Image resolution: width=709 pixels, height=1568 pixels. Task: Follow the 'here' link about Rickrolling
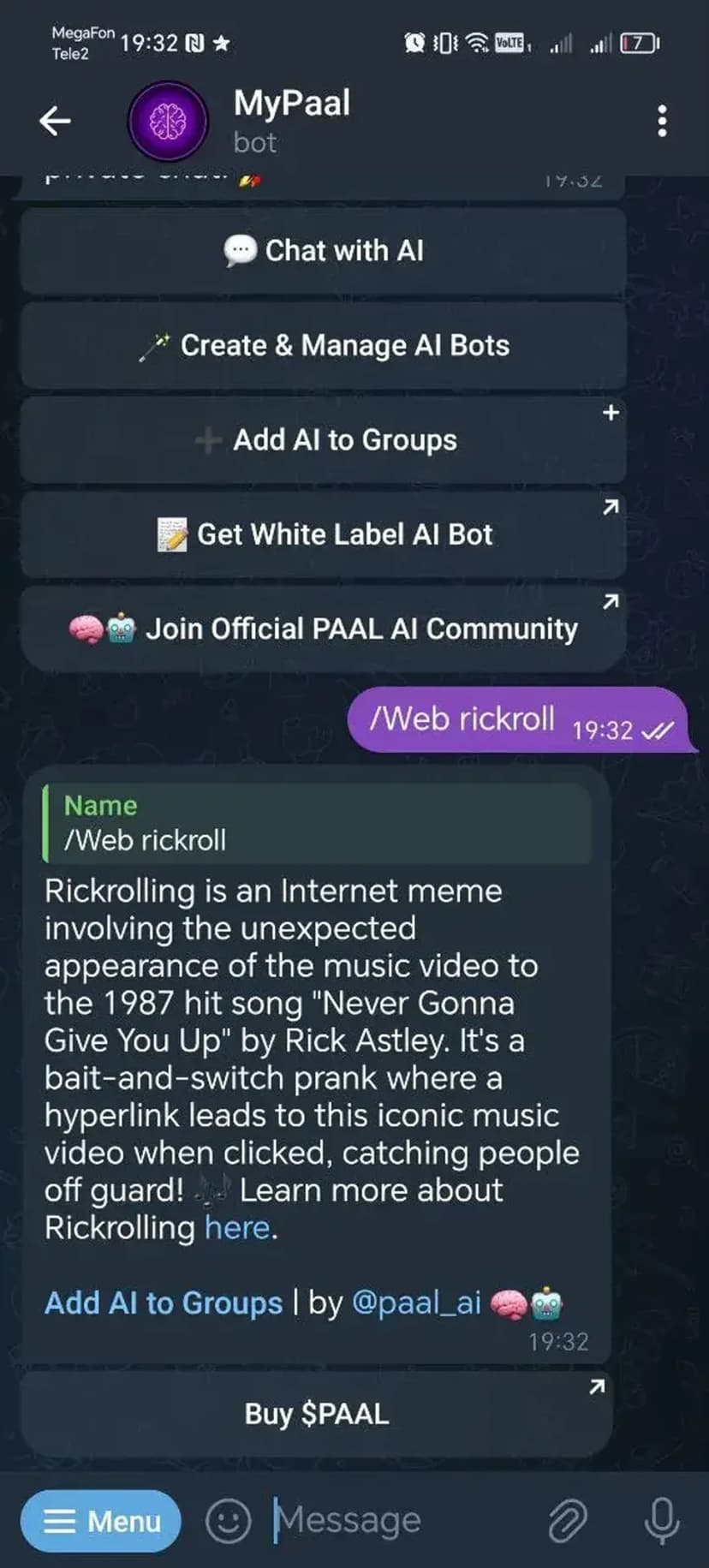click(x=237, y=1228)
